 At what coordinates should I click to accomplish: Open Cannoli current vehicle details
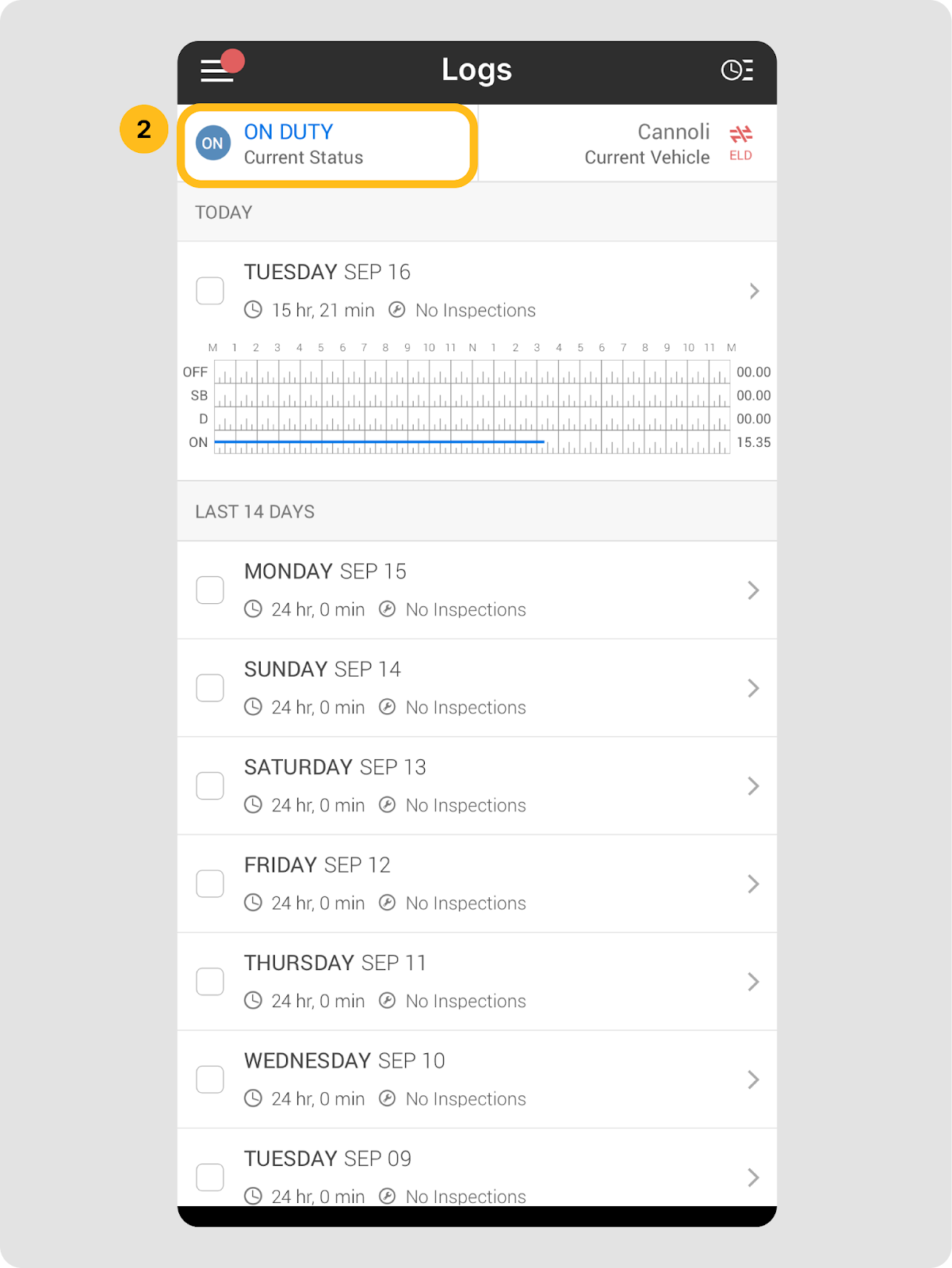[x=646, y=144]
